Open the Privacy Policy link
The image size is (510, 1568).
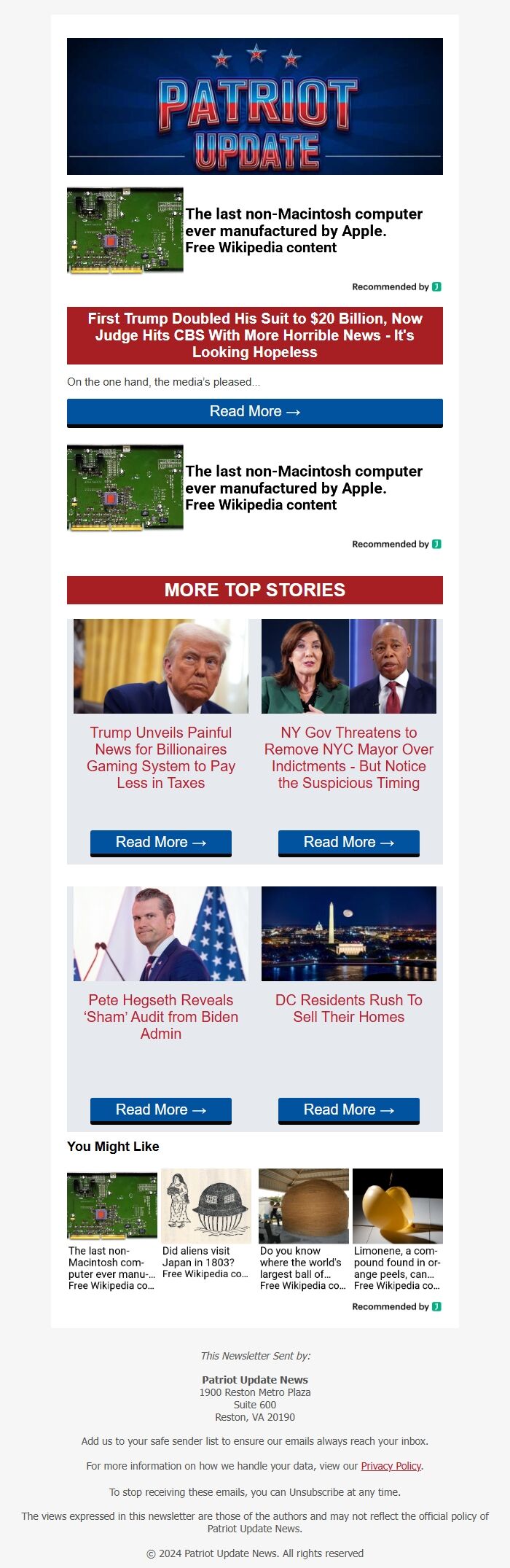pos(391,1466)
